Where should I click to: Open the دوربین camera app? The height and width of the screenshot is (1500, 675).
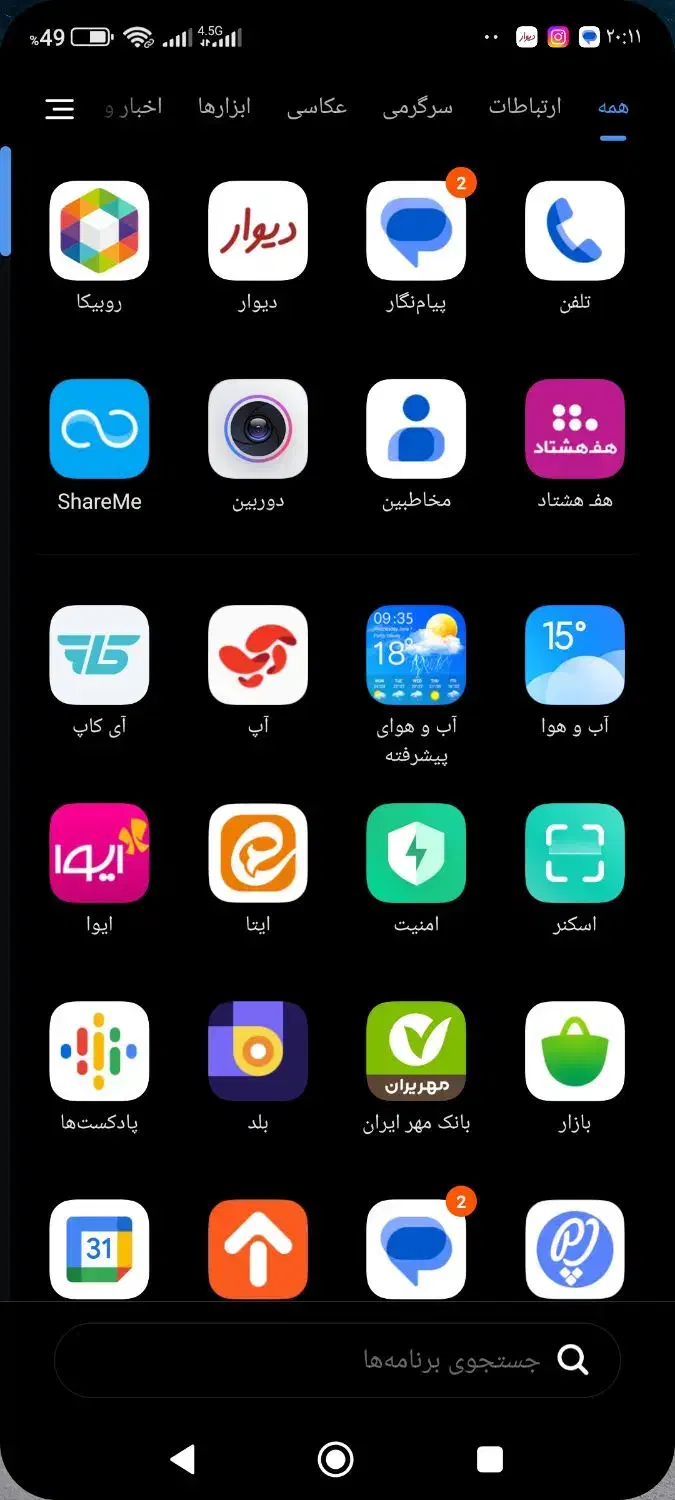click(257, 429)
